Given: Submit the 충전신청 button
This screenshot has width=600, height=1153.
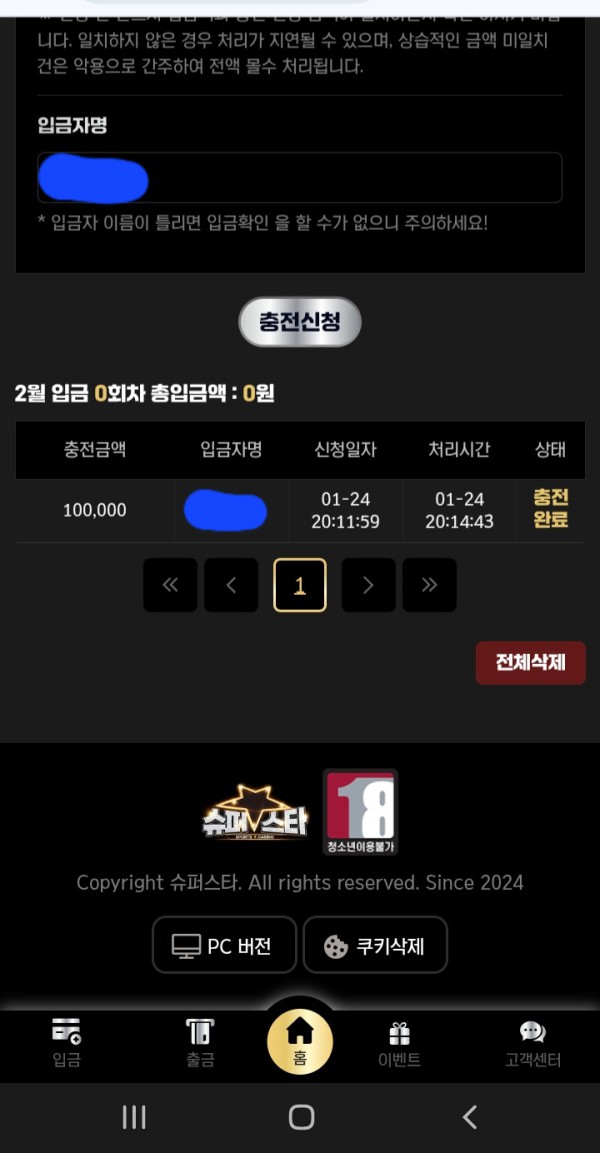Looking at the screenshot, I should point(299,322).
